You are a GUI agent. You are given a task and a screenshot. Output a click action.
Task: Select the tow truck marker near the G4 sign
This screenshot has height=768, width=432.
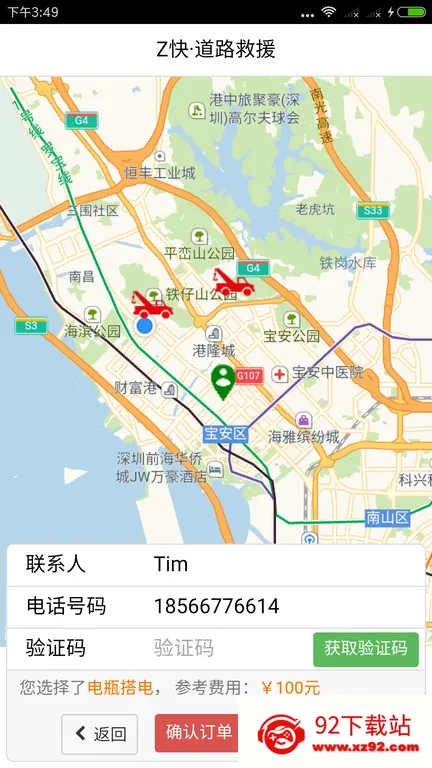pyautogui.click(x=234, y=282)
